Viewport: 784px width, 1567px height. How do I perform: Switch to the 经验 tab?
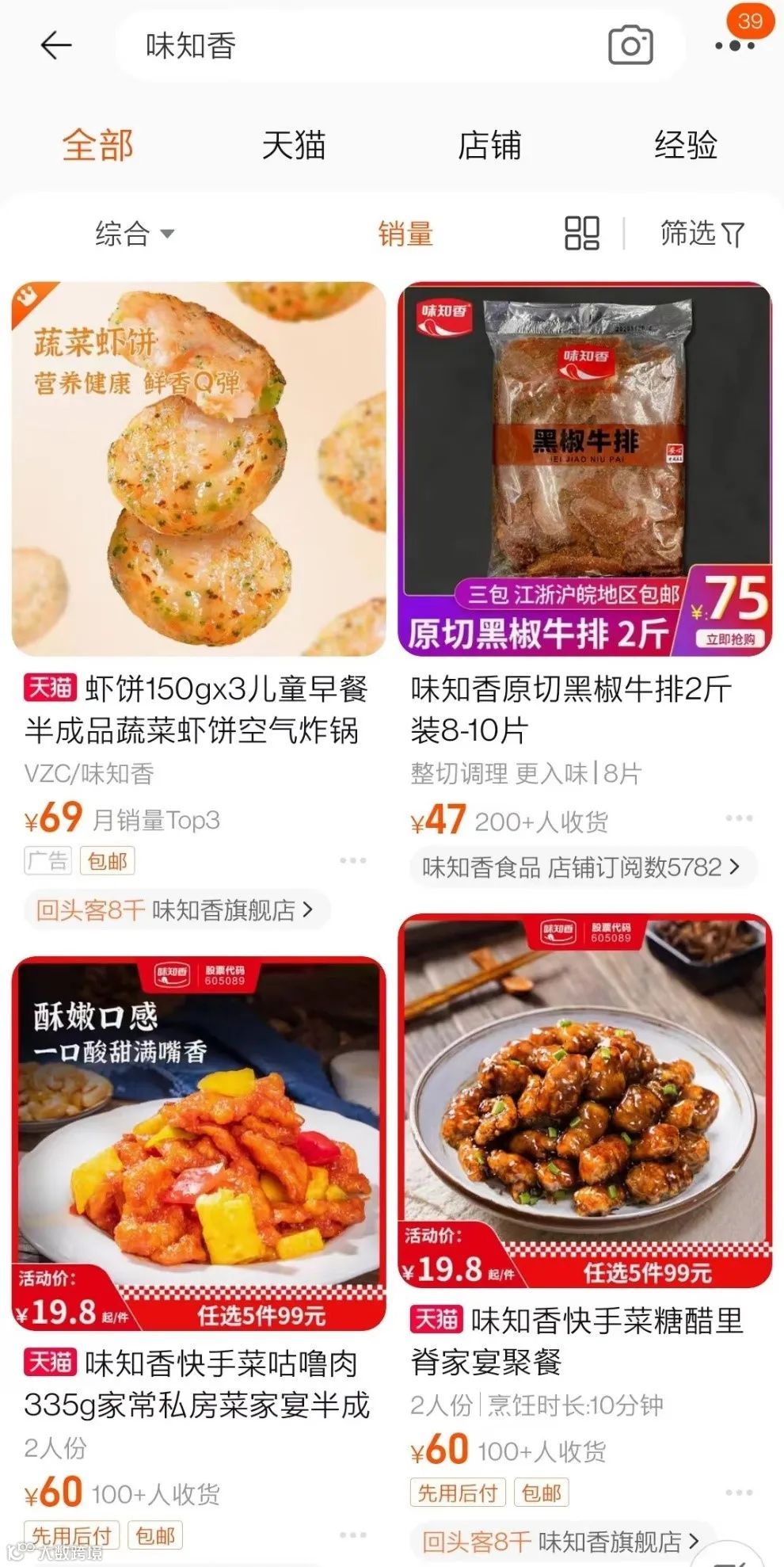coord(685,146)
